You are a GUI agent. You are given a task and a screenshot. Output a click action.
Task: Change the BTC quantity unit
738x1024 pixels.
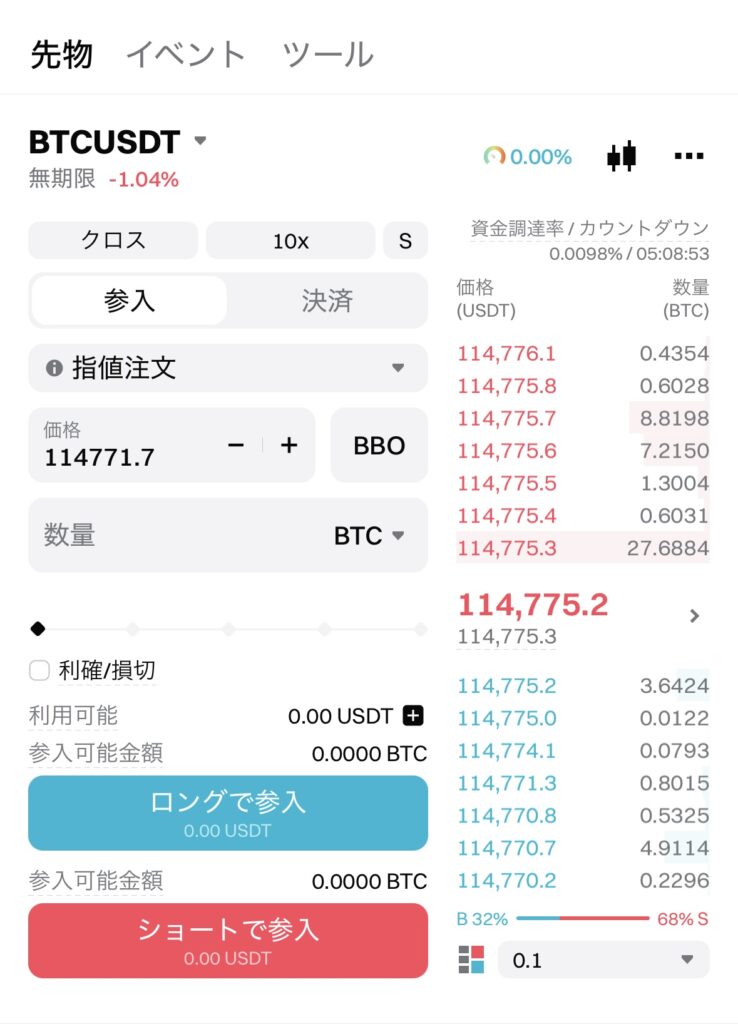tap(369, 536)
